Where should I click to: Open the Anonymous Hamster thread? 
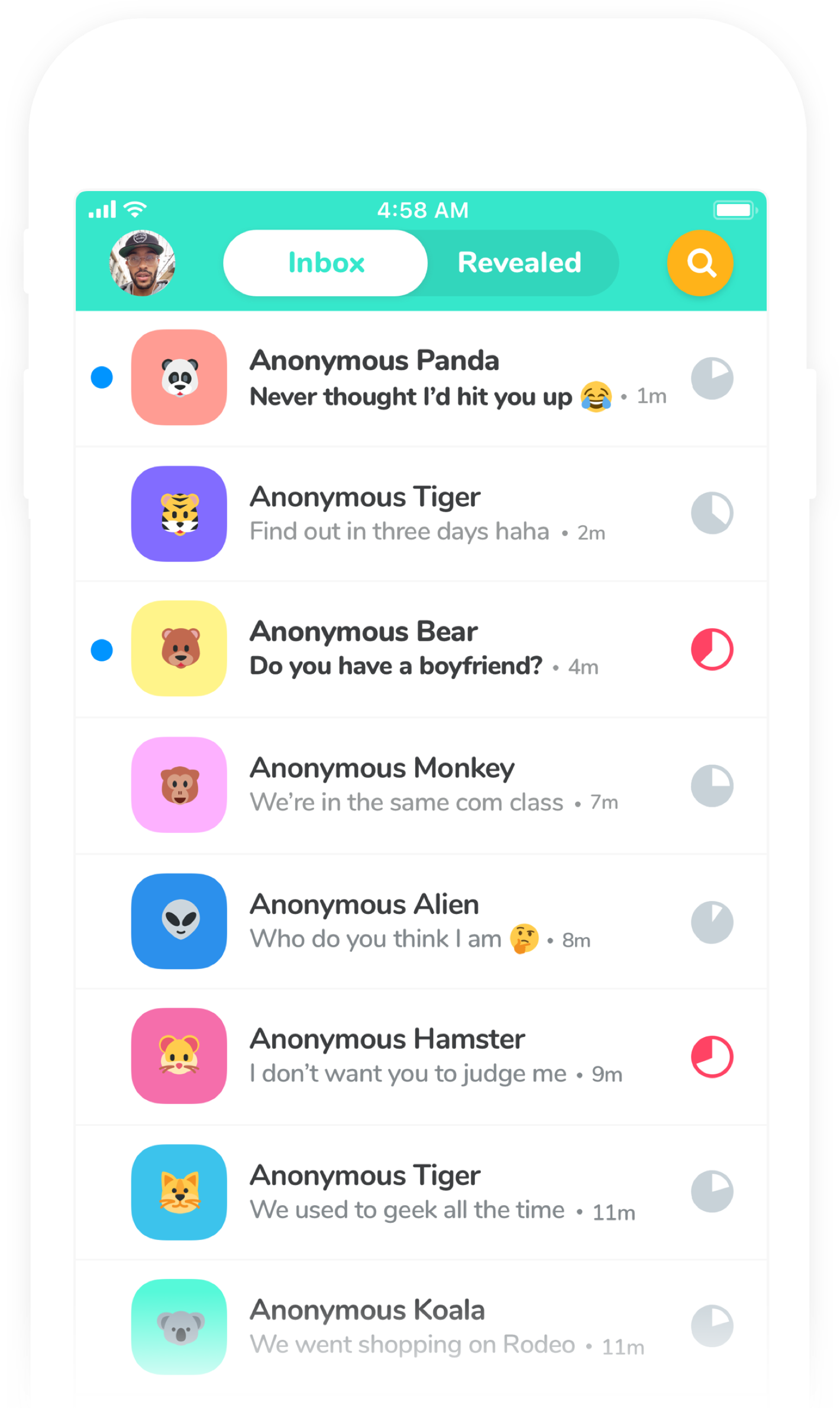[414, 1056]
